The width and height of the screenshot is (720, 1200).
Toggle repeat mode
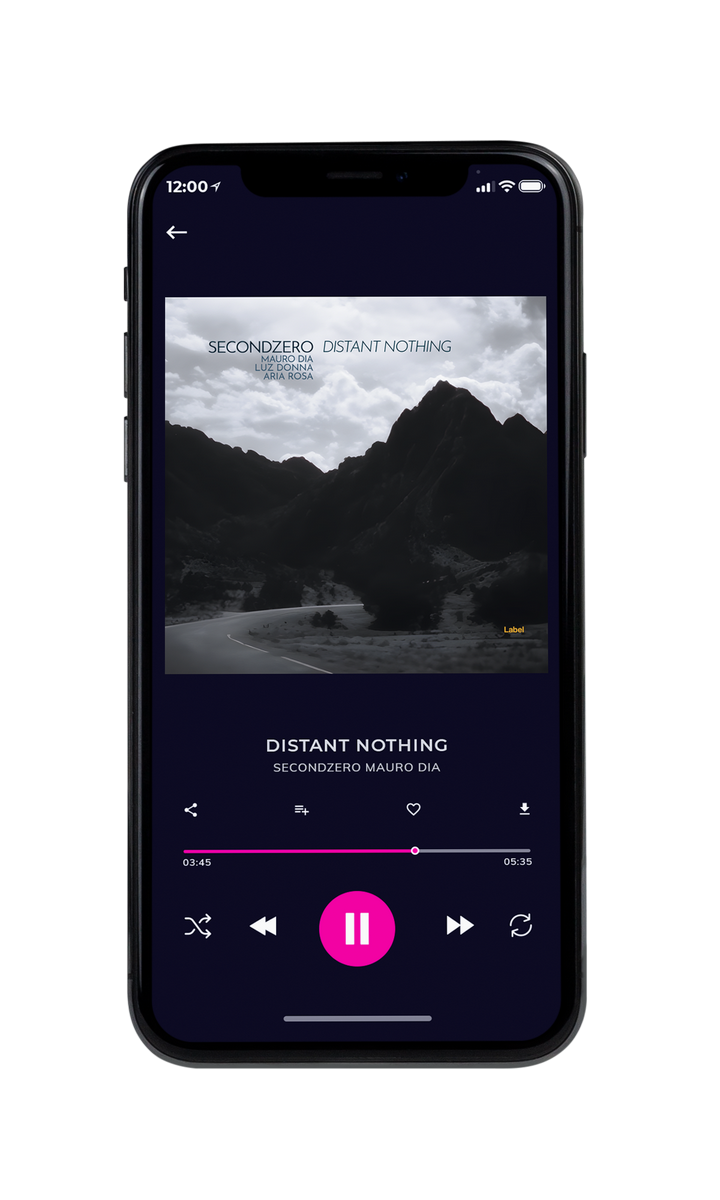point(521,926)
